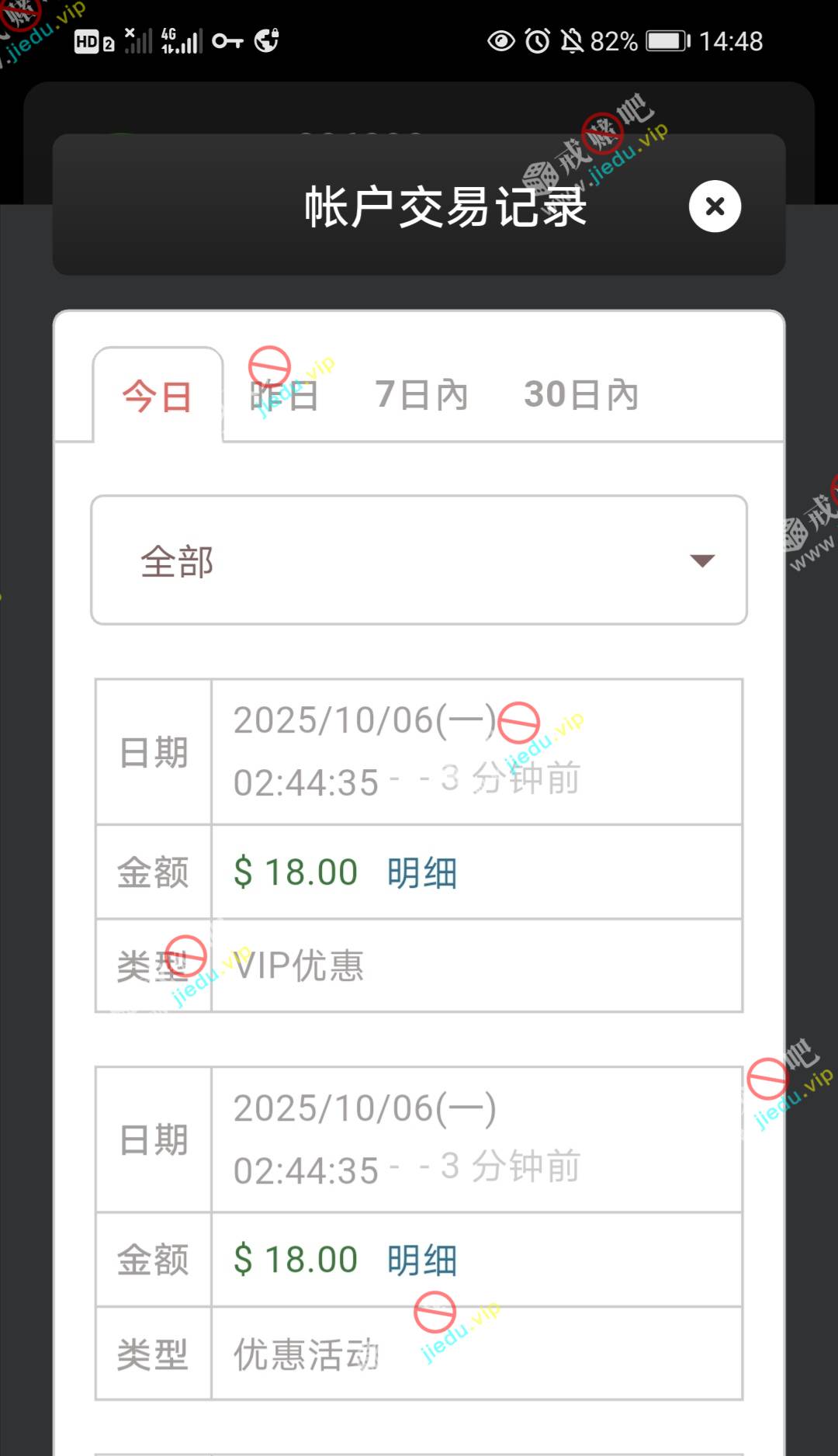
Task: Expand the 全部 type dropdown
Action: [x=419, y=560]
